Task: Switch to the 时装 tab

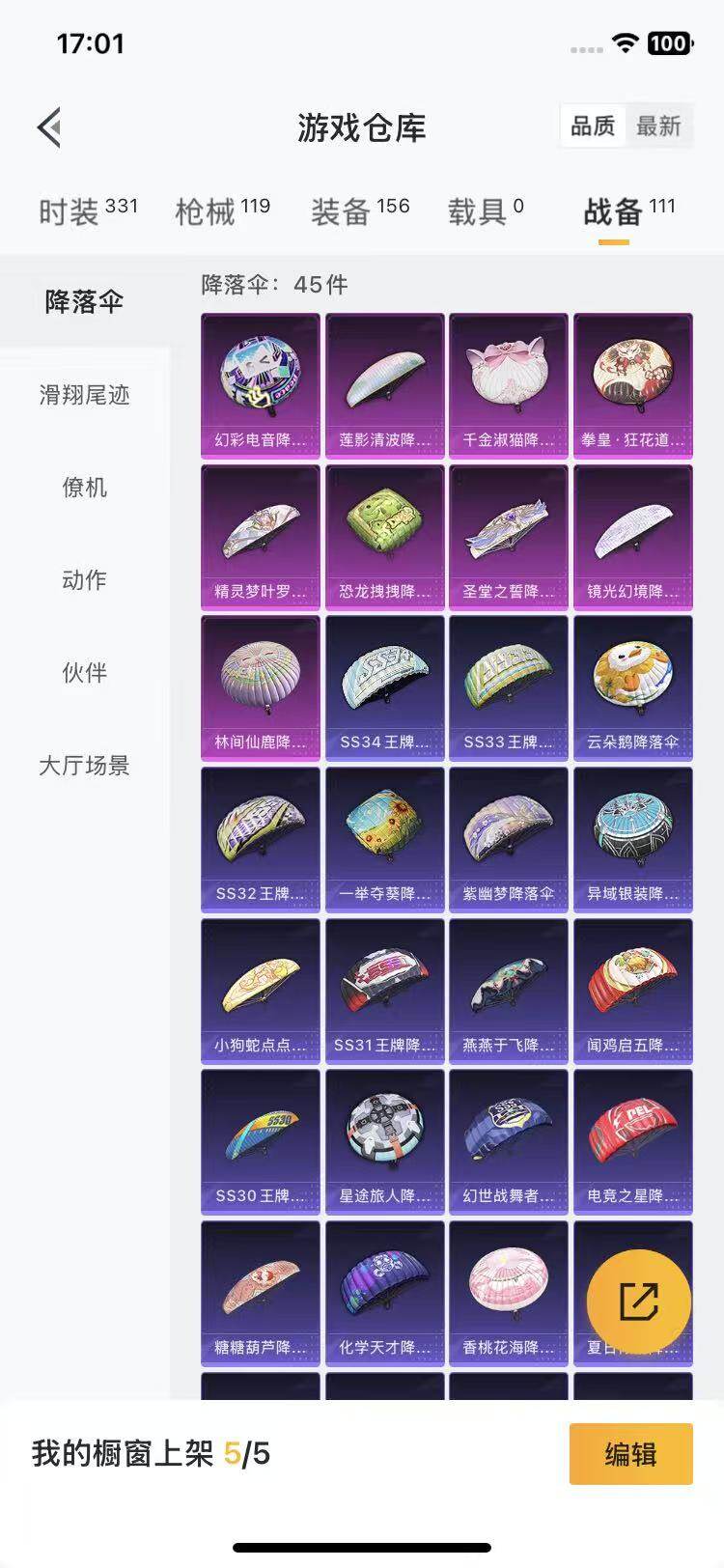Action: pyautogui.click(x=88, y=210)
